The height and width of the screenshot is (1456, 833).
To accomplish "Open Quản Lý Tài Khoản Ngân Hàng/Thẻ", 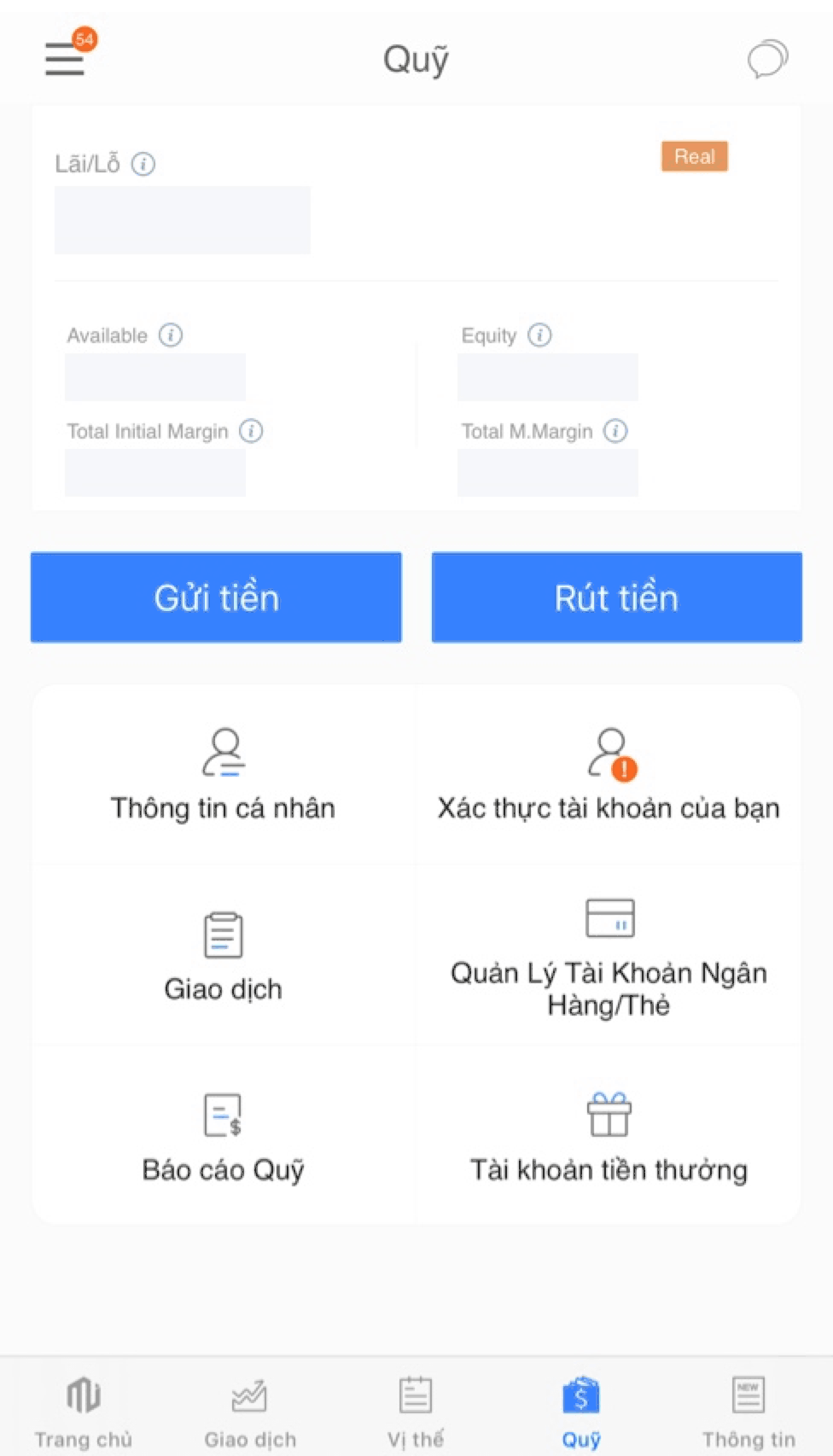I will [x=609, y=956].
